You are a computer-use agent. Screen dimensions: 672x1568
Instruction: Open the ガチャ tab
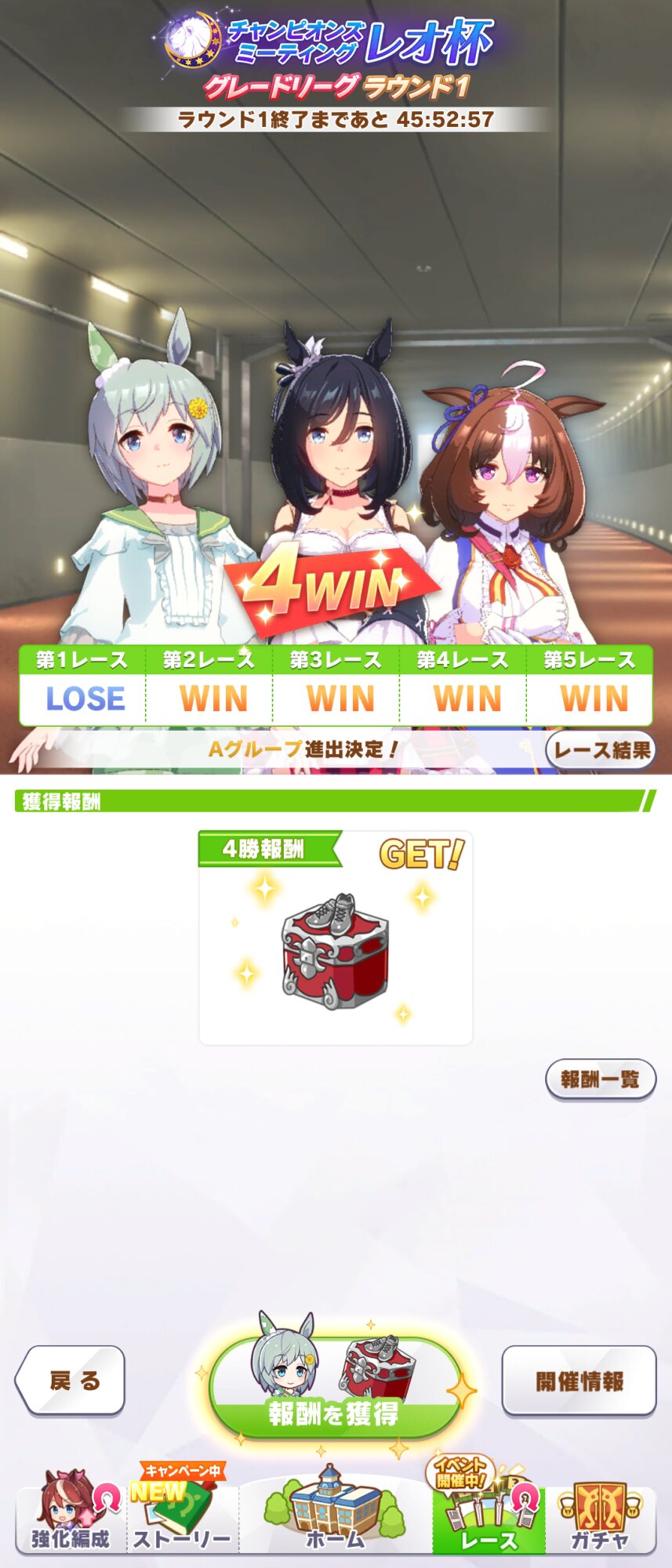(600, 1519)
